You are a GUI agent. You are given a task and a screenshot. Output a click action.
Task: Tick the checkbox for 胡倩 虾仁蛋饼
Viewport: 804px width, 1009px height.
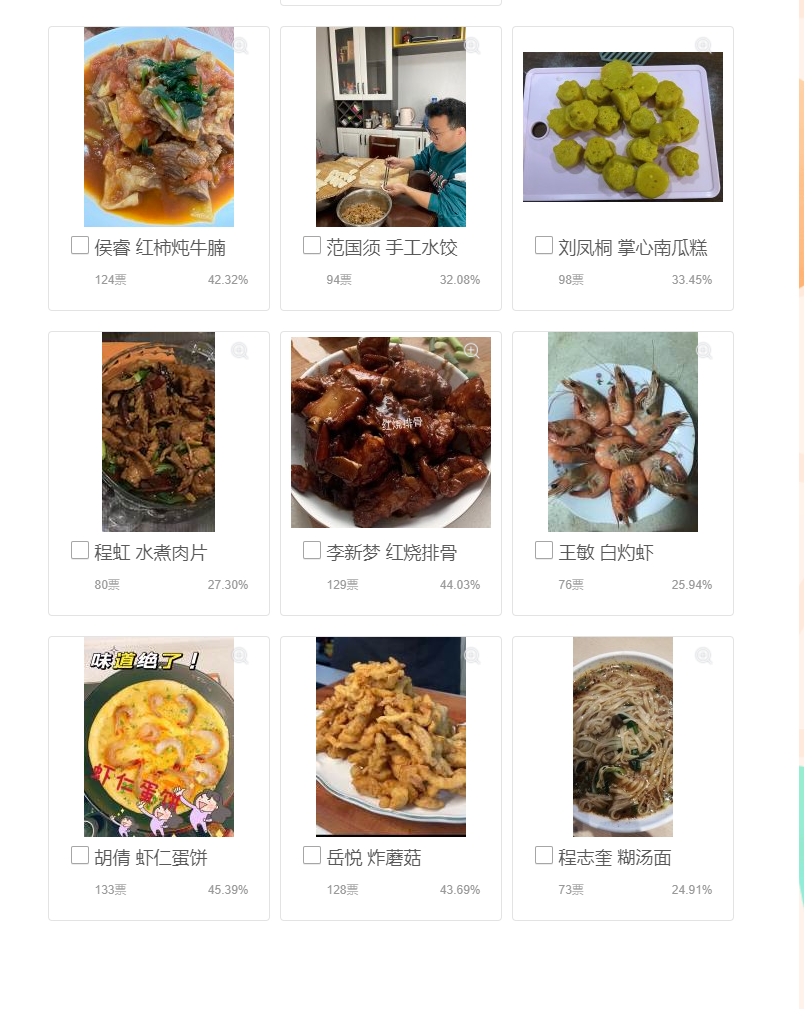click(80, 856)
